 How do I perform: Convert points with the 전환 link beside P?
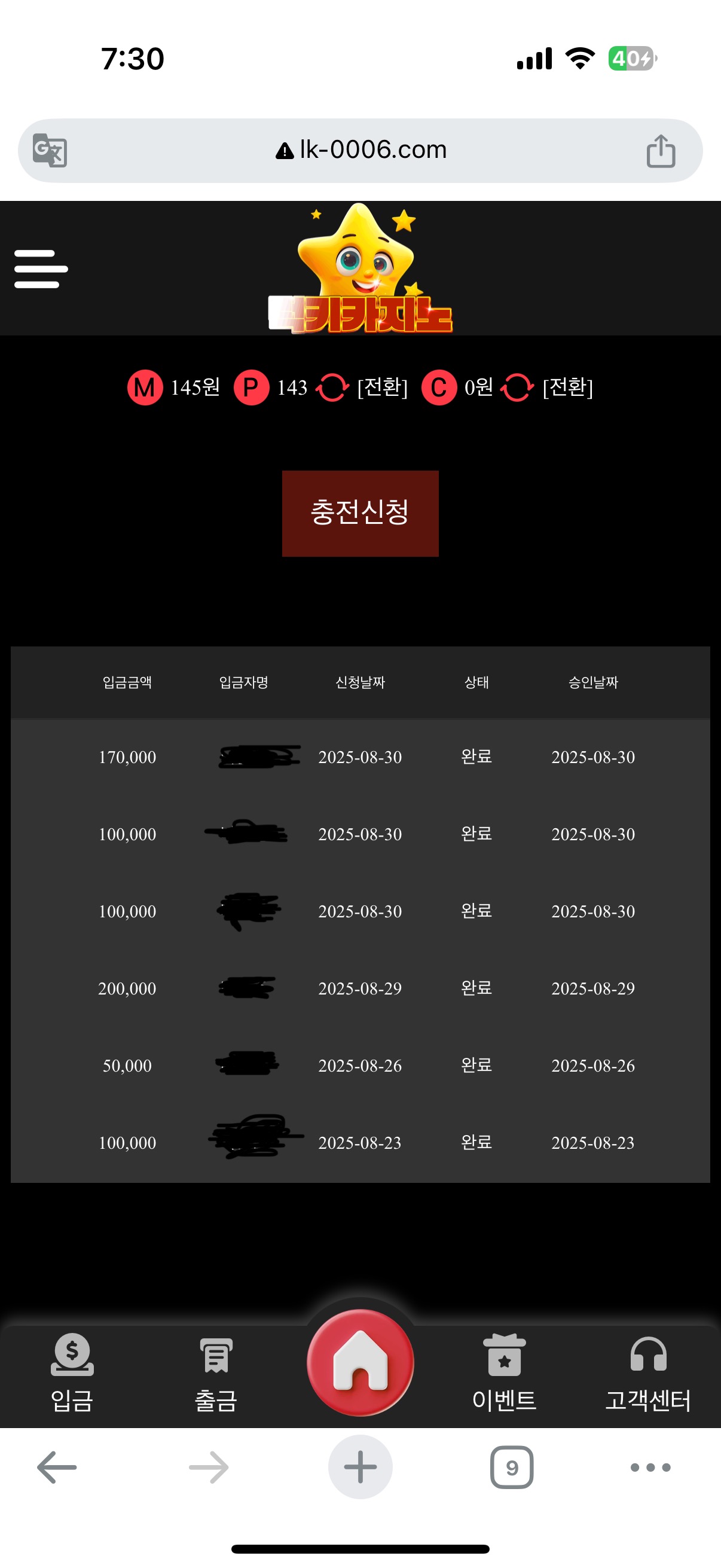pyautogui.click(x=381, y=387)
